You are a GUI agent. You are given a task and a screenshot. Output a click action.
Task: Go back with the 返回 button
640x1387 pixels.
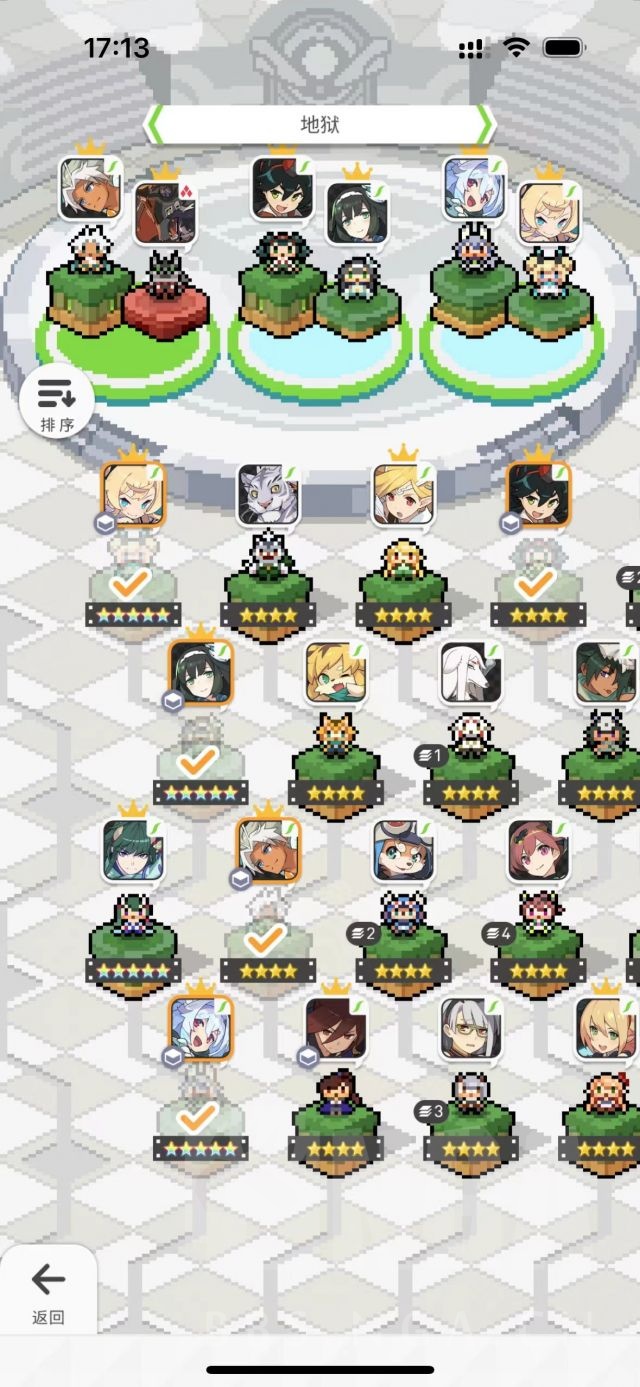click(48, 1290)
